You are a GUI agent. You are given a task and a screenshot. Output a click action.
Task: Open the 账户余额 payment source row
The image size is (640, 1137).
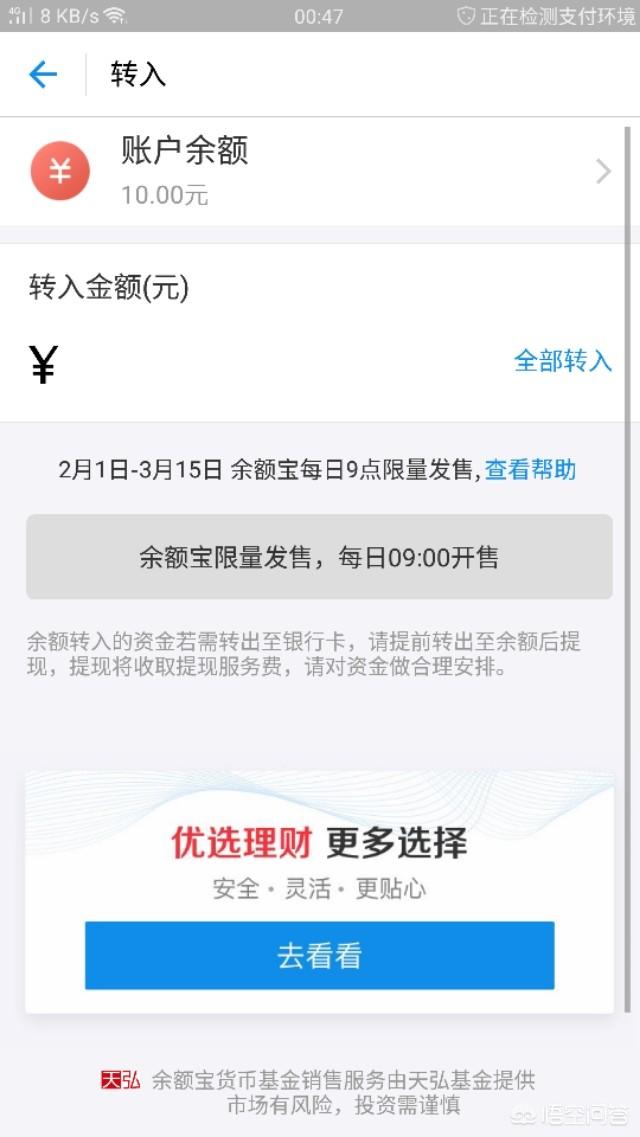point(320,171)
